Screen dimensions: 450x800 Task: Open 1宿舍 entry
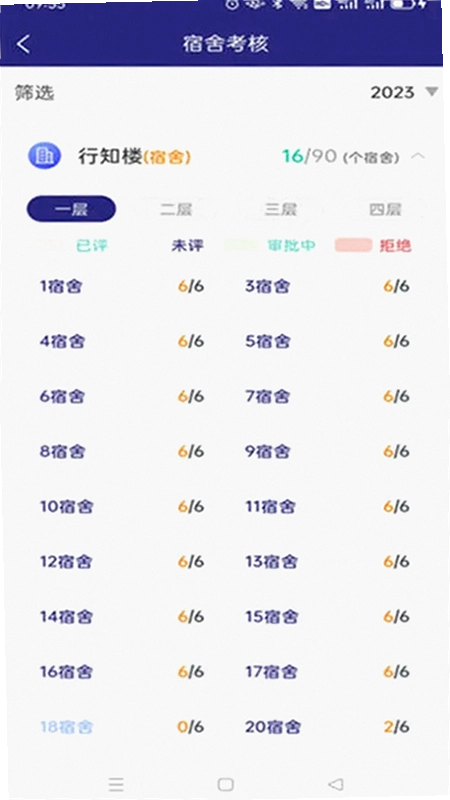tap(122, 286)
